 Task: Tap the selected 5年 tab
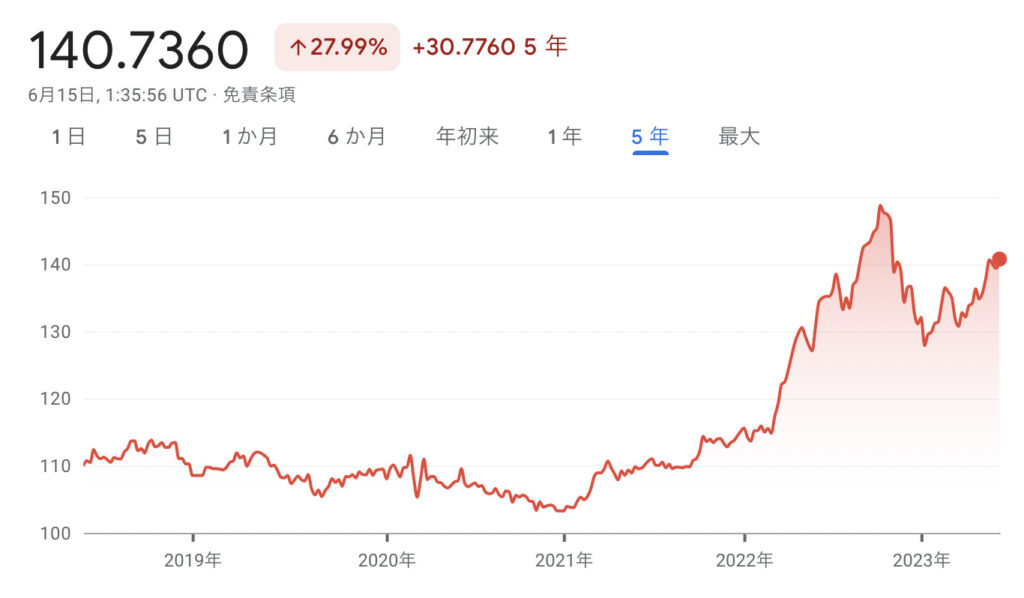point(650,137)
